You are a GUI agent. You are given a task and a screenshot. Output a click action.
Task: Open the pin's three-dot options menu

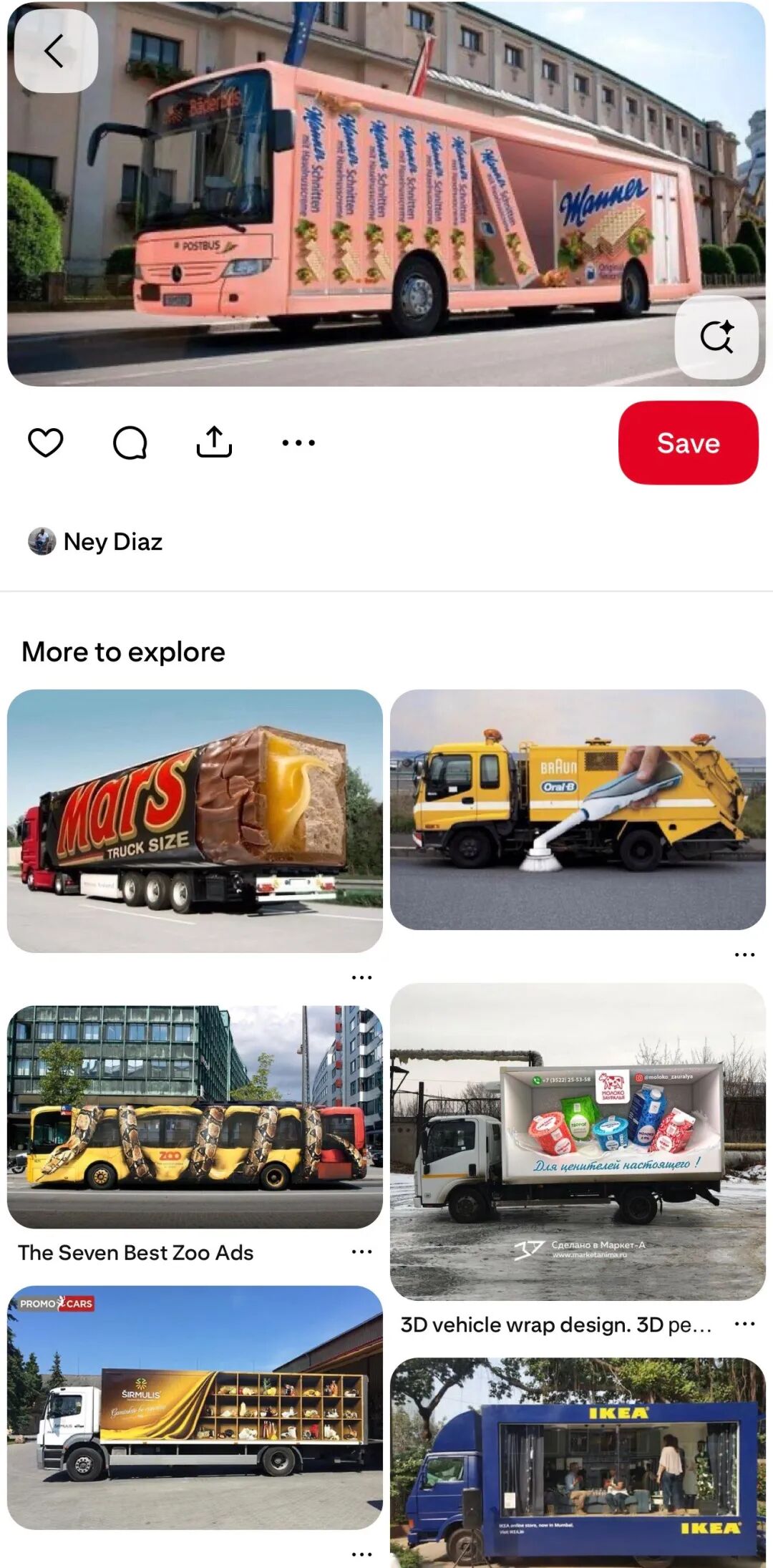(298, 442)
